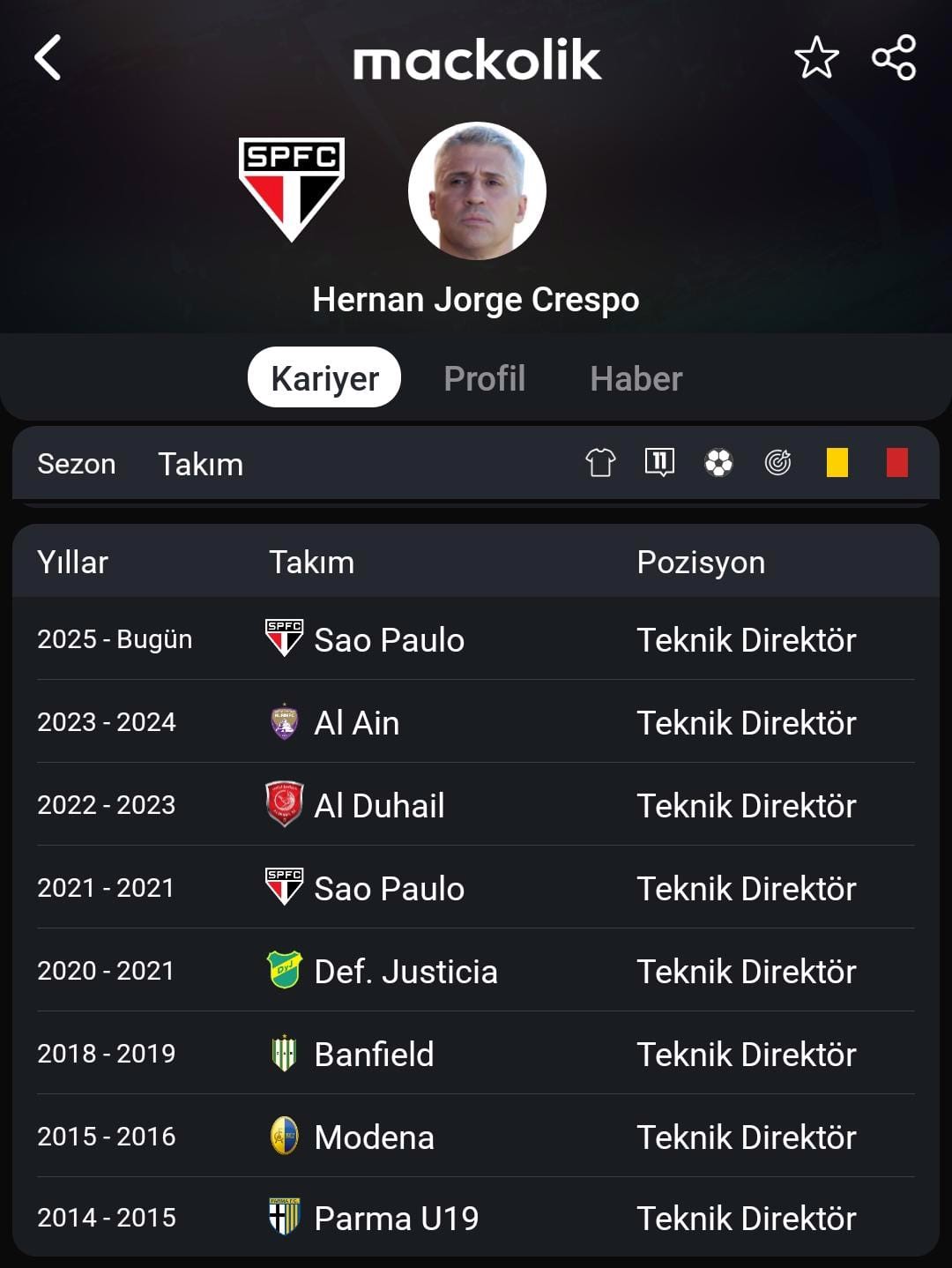952x1268 pixels.
Task: Switch to the Profil tab
Action: click(x=484, y=378)
